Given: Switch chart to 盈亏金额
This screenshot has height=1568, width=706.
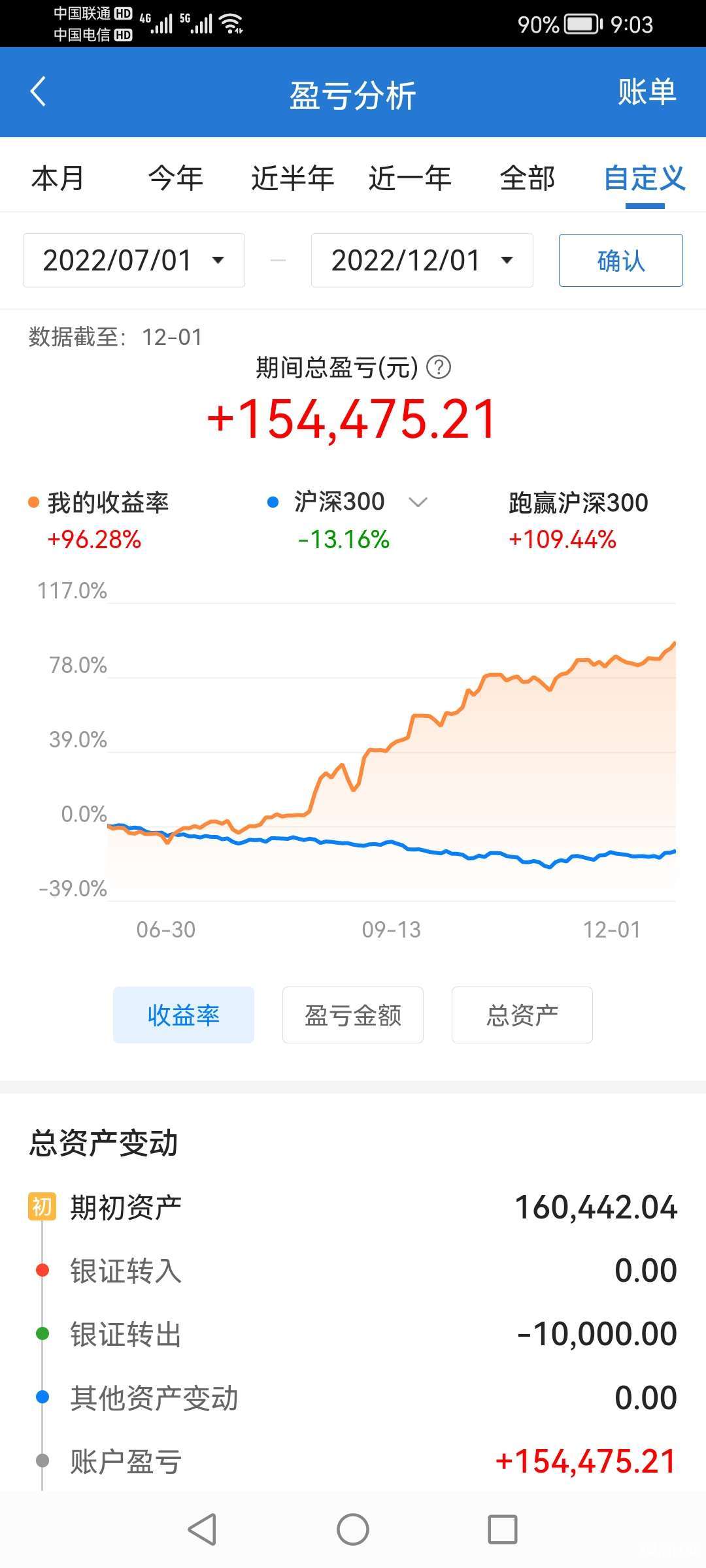Looking at the screenshot, I should click(x=353, y=1015).
